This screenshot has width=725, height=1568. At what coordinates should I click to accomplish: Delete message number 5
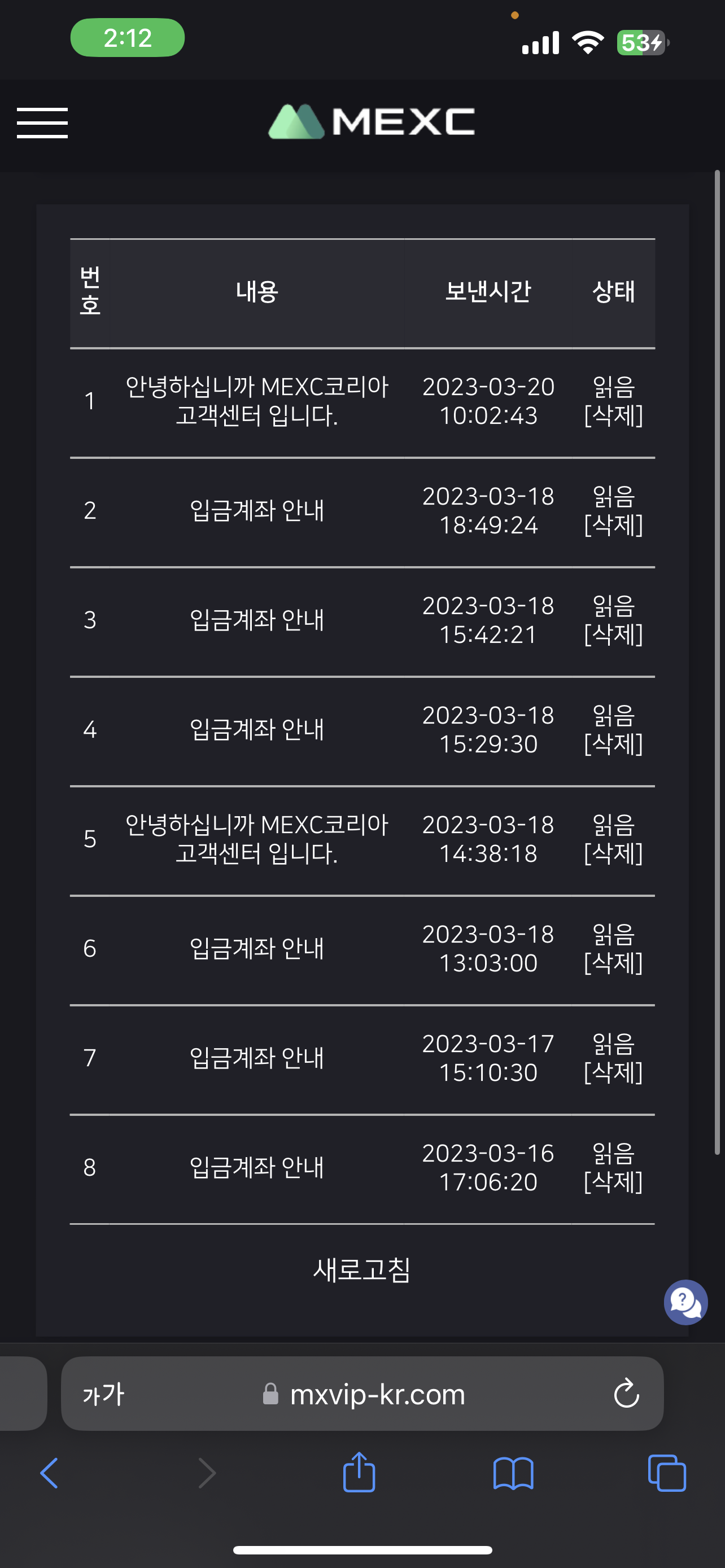coord(613,854)
